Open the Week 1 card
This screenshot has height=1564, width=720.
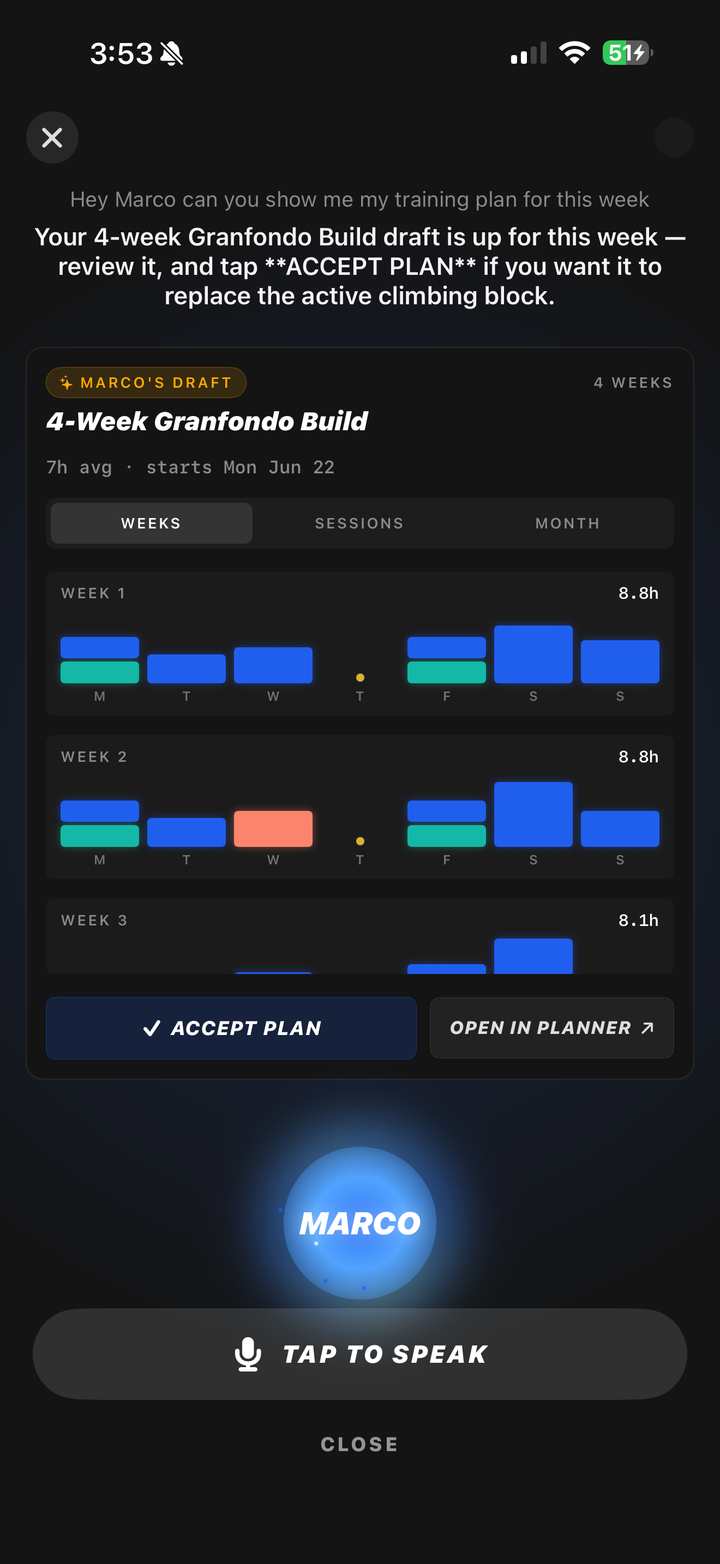[360, 643]
